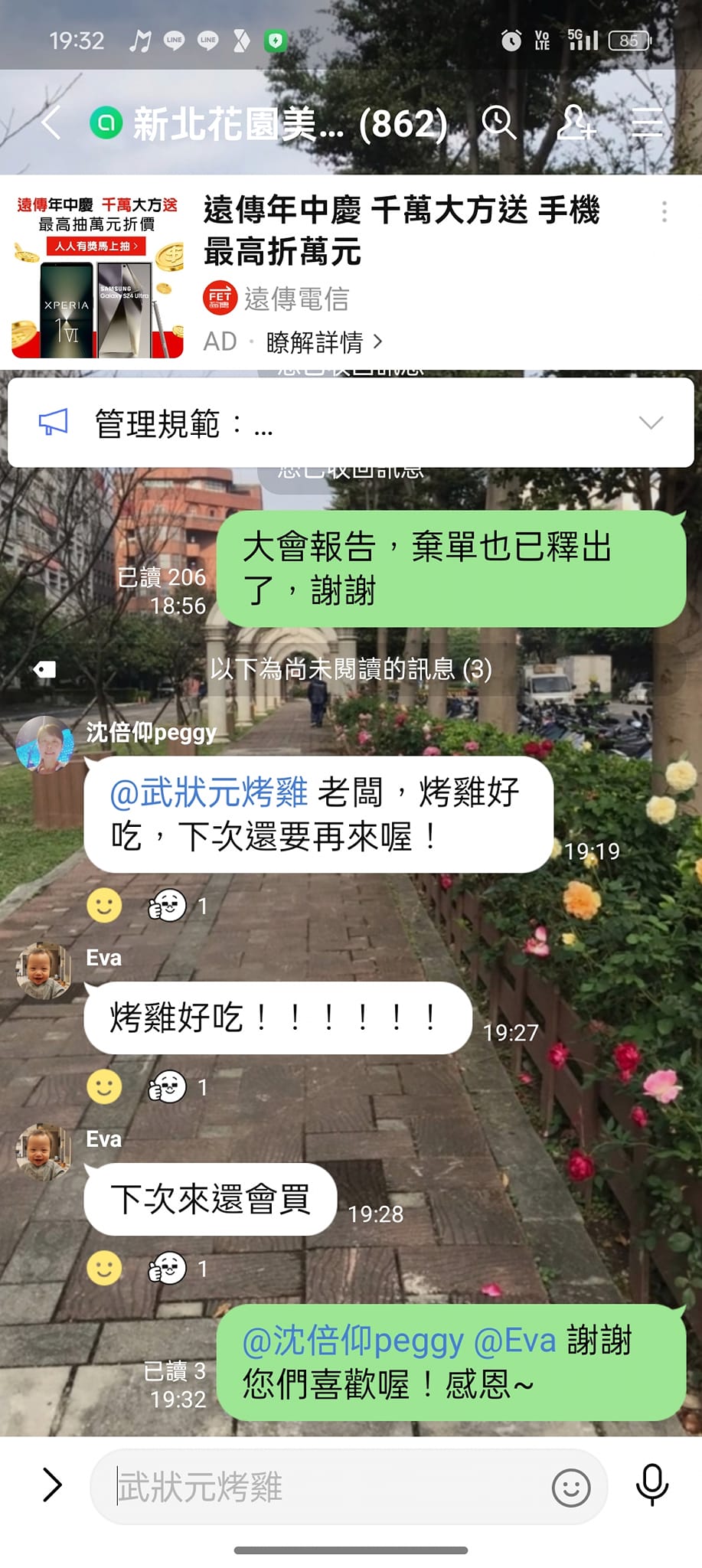Go back from the chat
Screen dimensions: 702x1568
51,122
